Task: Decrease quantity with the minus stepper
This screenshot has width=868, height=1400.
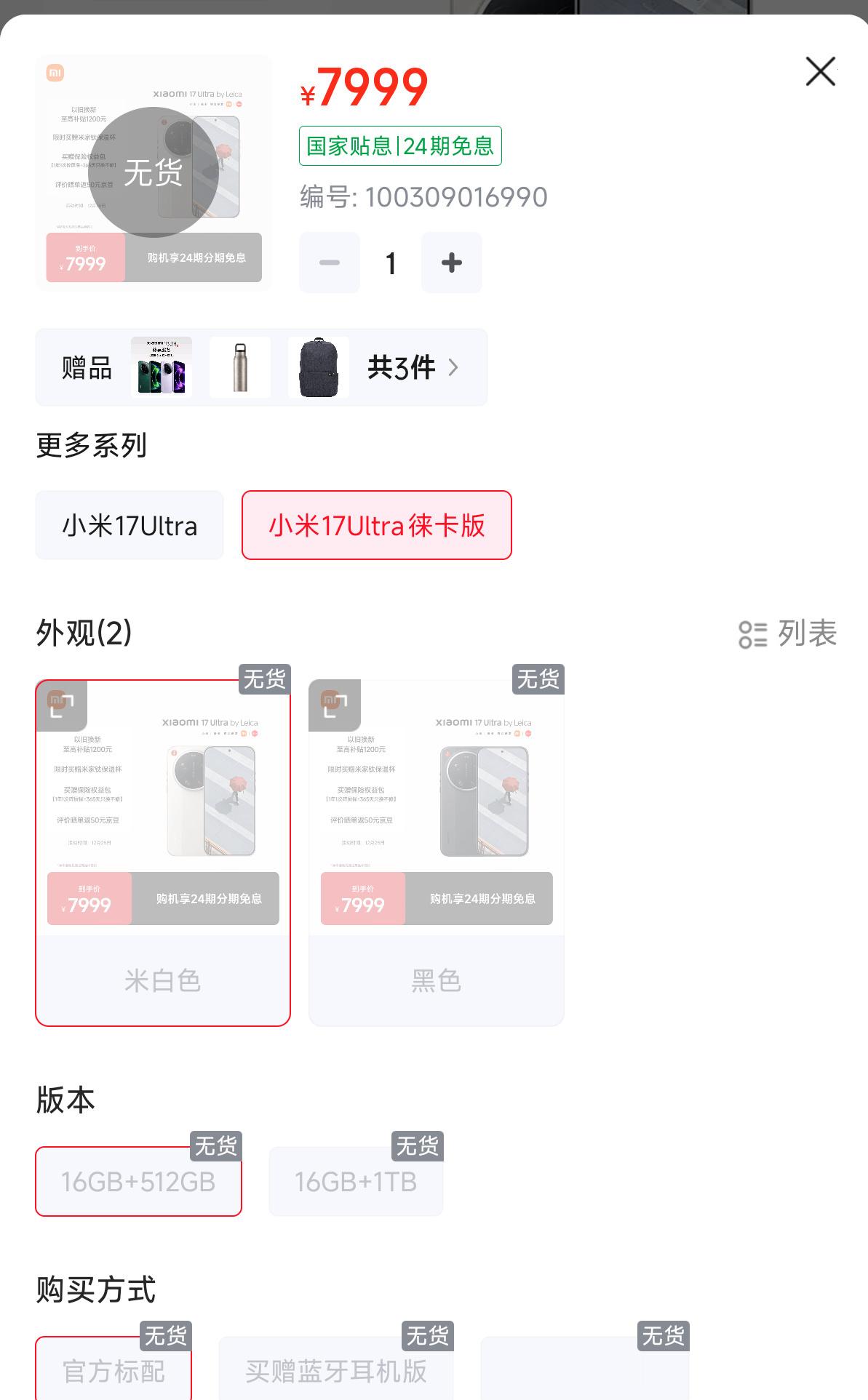Action: pos(329,263)
